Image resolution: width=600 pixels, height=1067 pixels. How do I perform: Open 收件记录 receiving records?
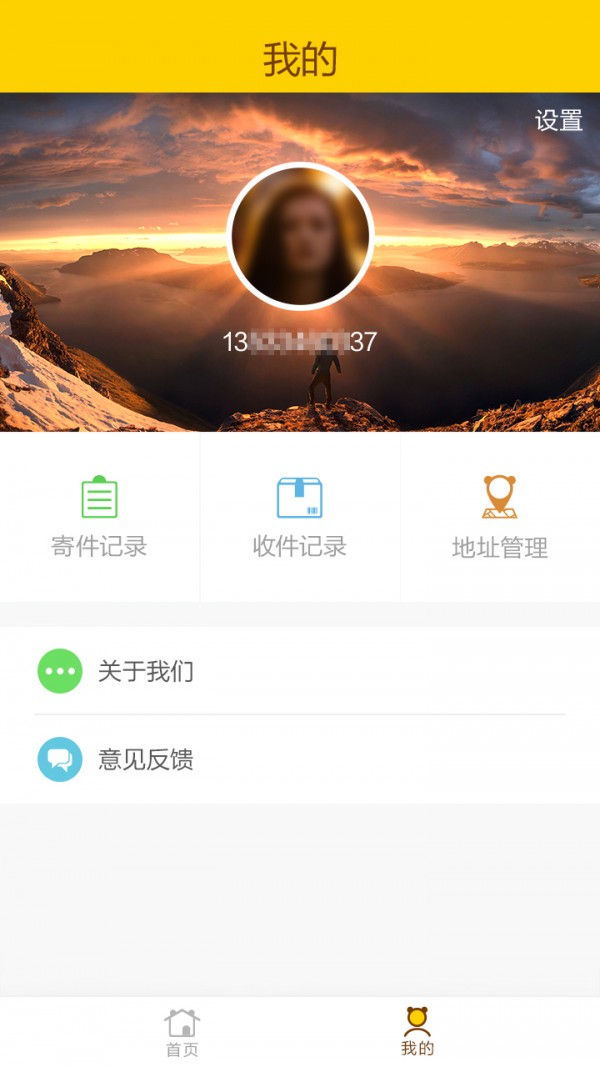click(299, 517)
